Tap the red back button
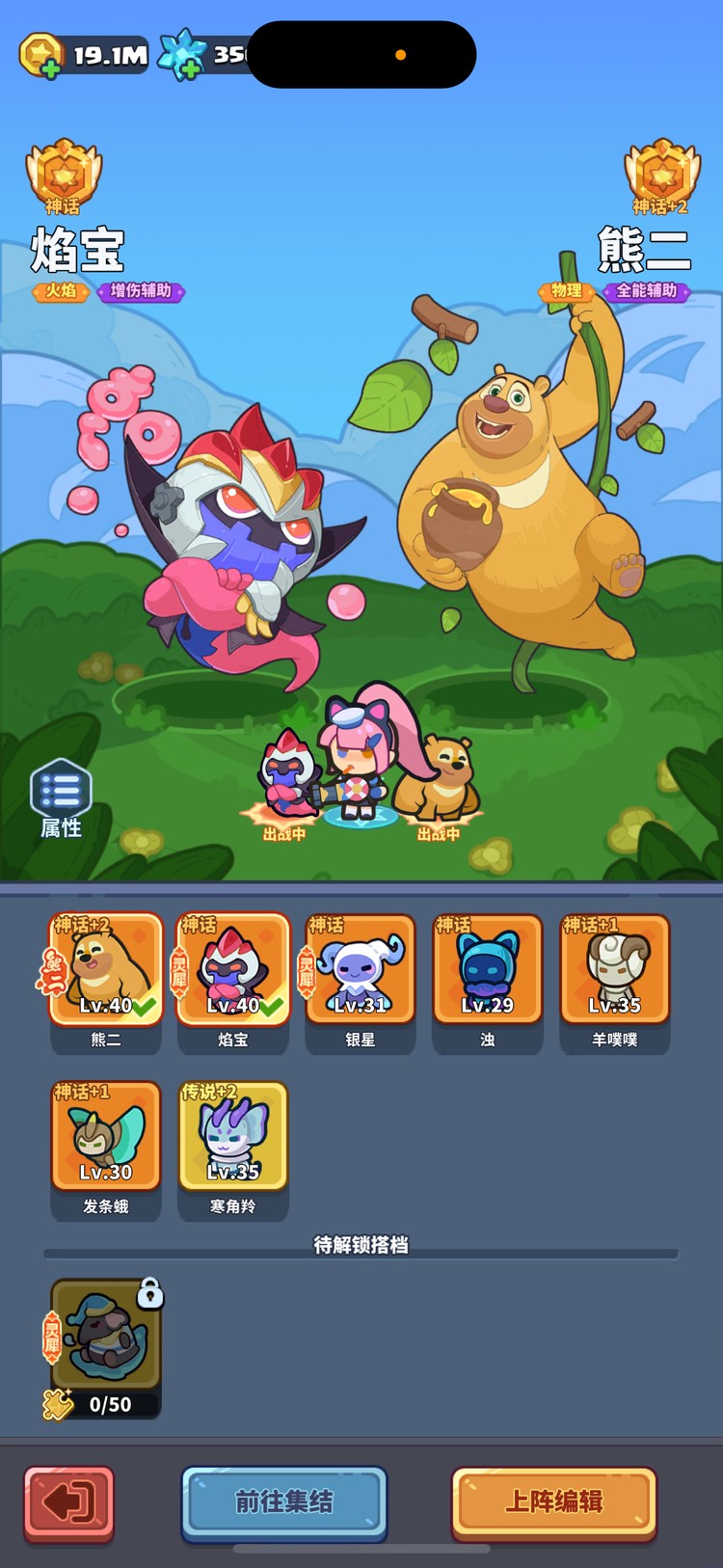The image size is (723, 1568). click(x=69, y=1502)
